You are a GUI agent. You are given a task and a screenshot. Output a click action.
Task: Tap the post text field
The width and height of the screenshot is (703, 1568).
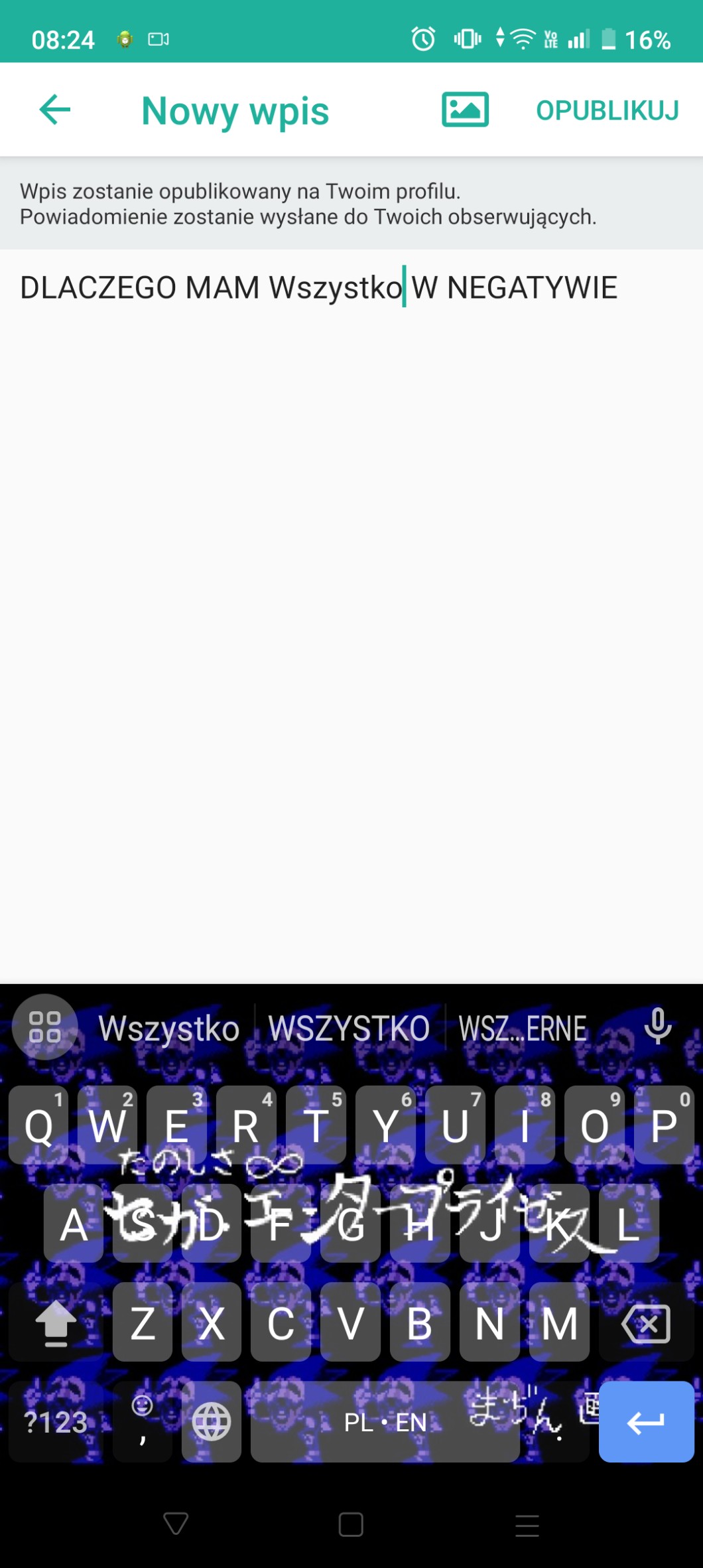[x=351, y=597]
